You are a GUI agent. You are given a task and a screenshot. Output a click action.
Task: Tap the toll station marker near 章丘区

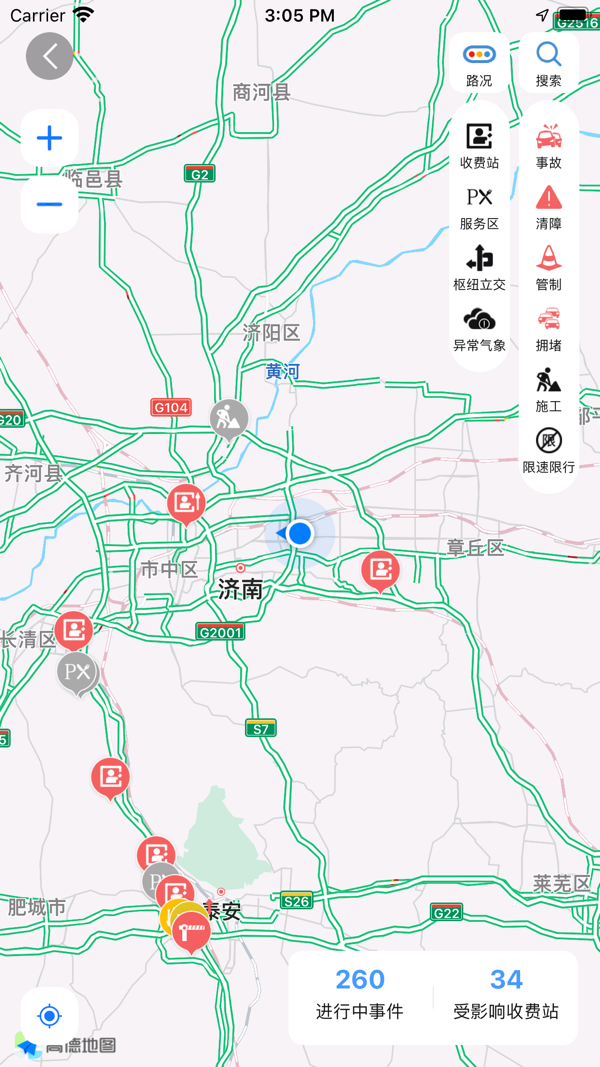[380, 570]
